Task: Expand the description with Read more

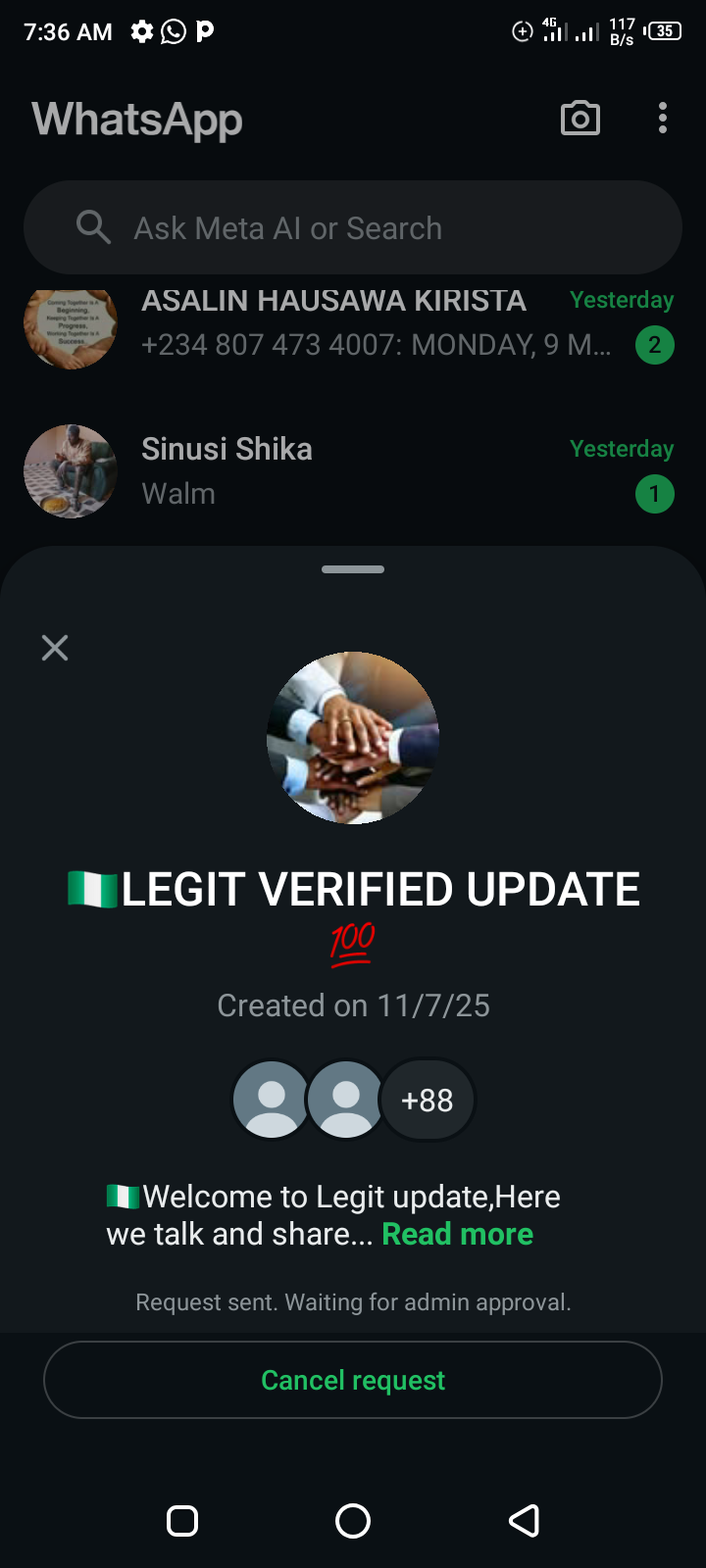Action: click(x=457, y=1234)
